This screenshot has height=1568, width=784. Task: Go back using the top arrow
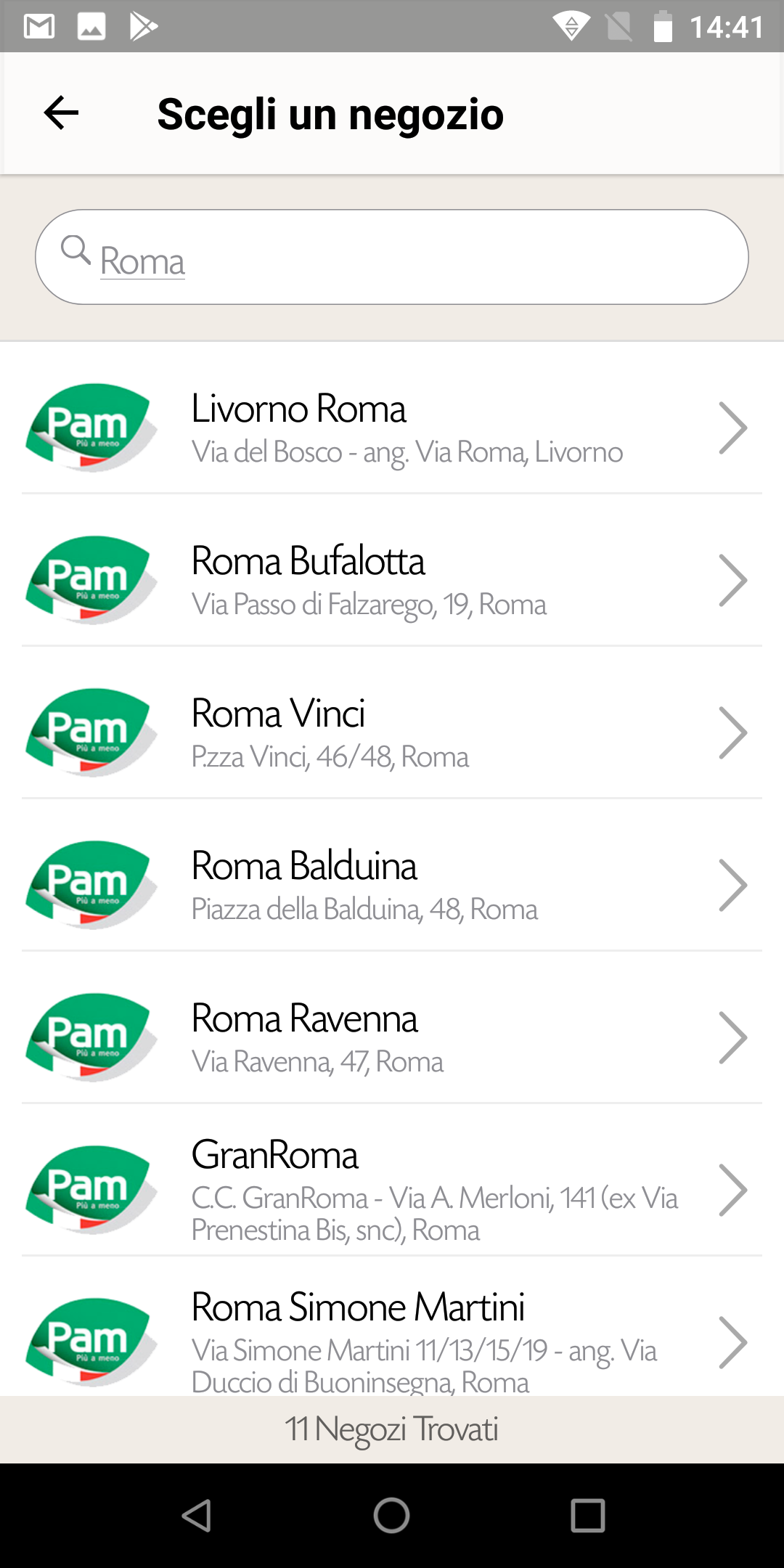click(x=61, y=113)
